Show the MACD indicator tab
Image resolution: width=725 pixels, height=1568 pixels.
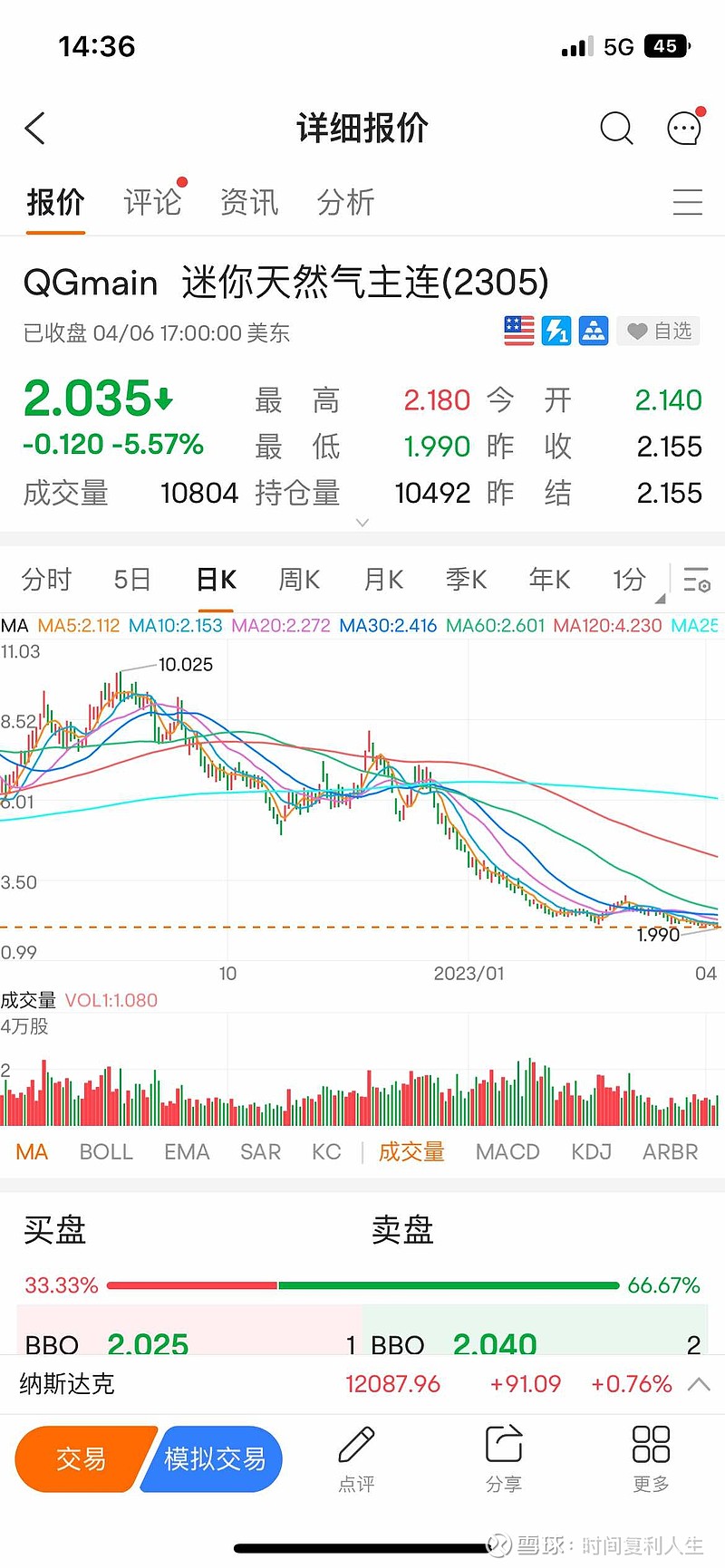coord(507,1151)
